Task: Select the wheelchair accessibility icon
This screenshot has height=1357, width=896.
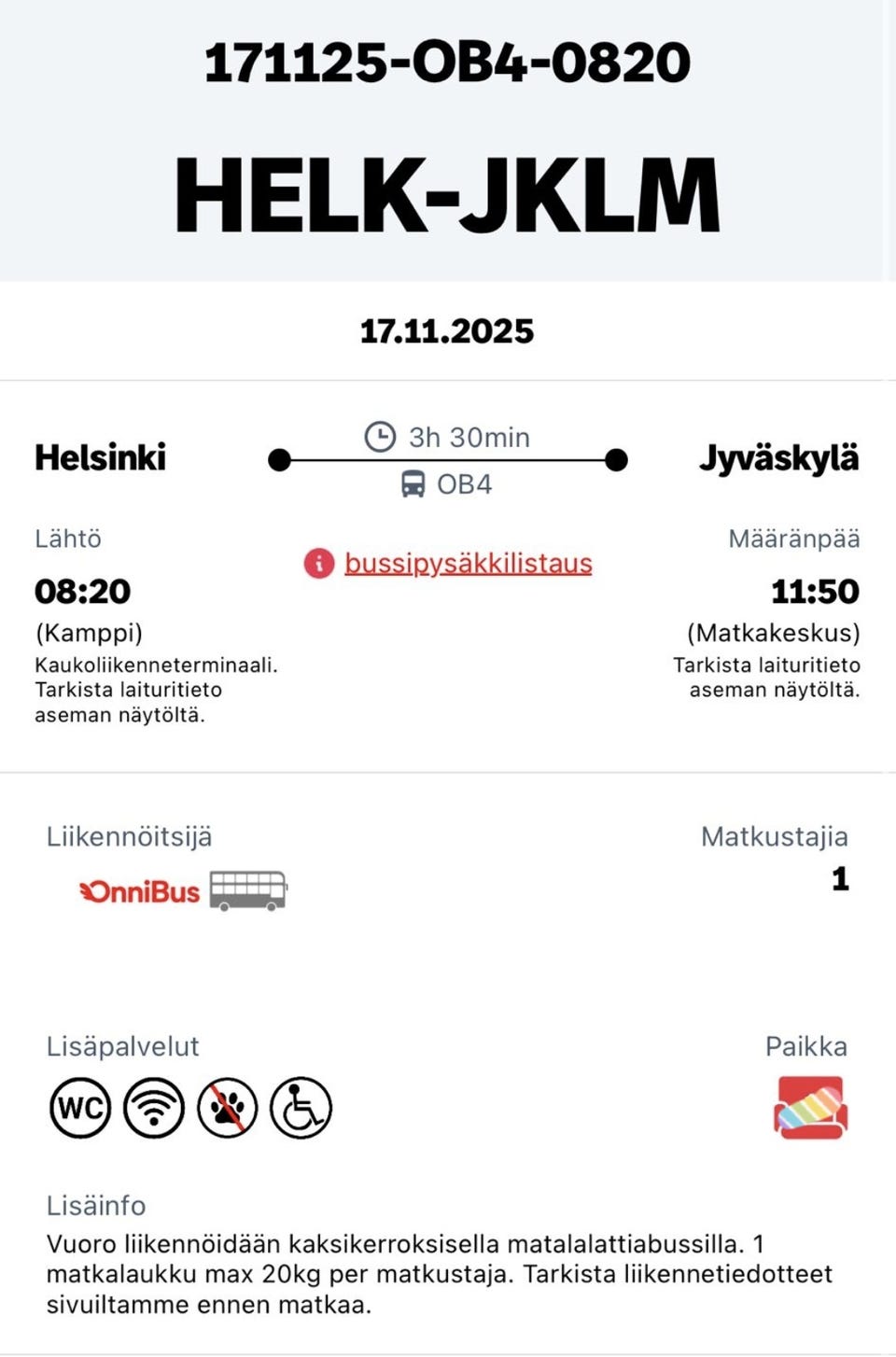Action: [x=301, y=1108]
